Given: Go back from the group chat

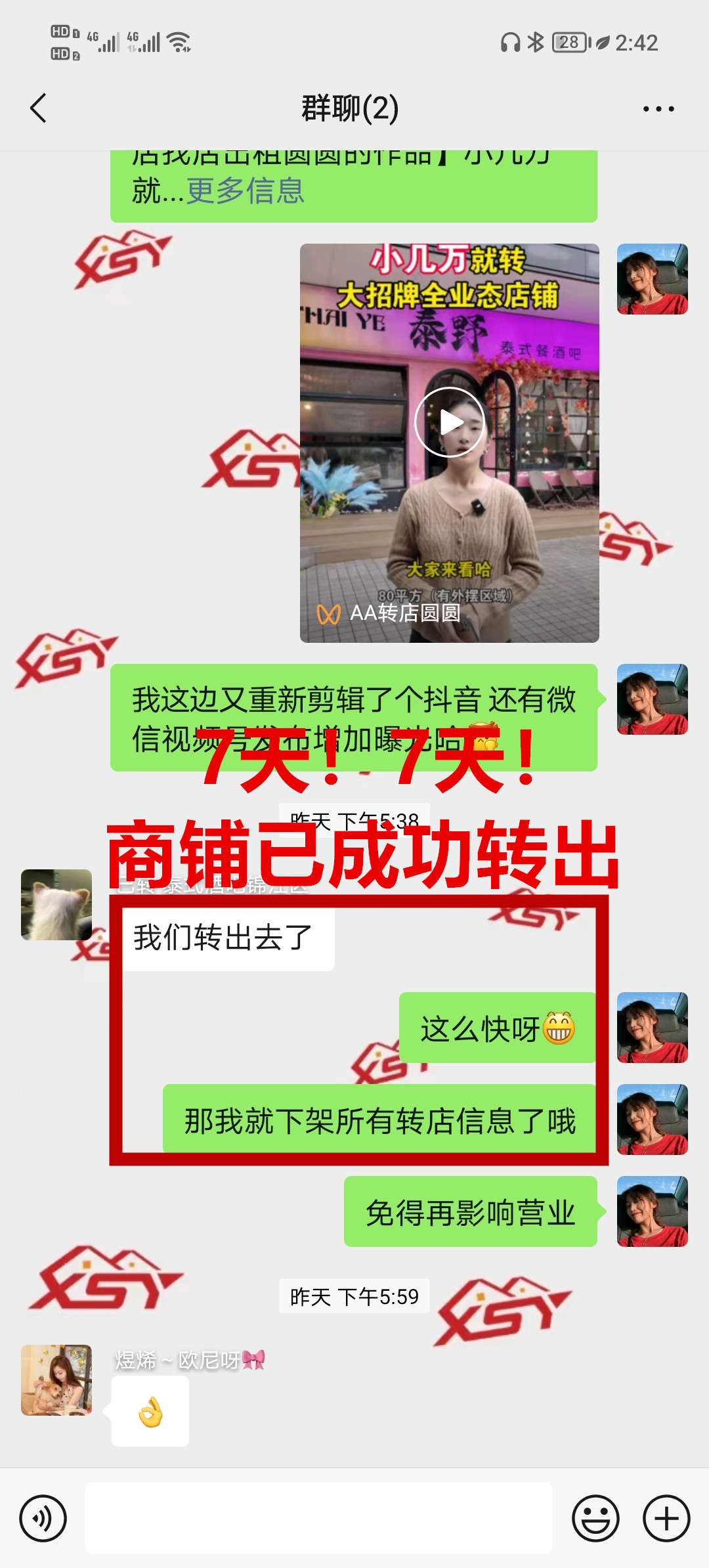Looking at the screenshot, I should [39, 108].
